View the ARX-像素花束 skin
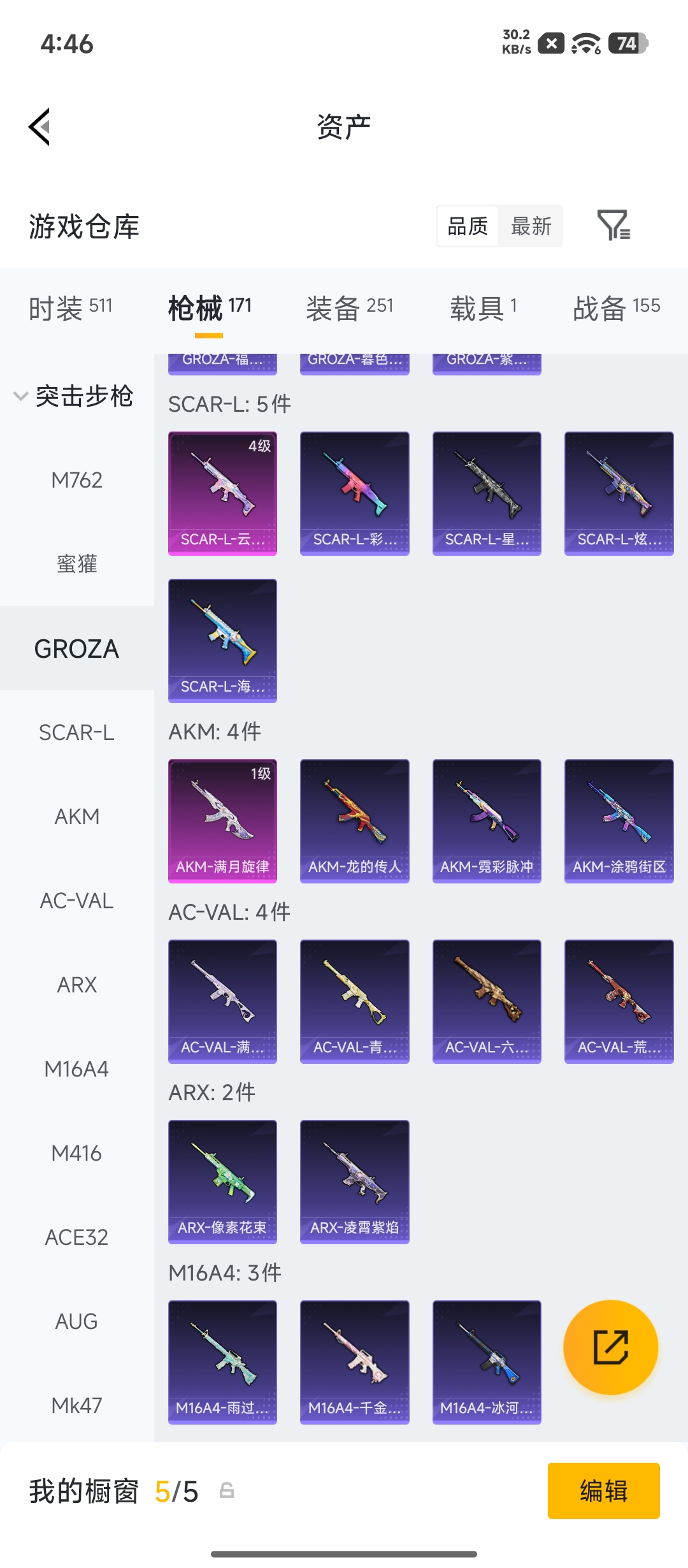Viewport: 688px width, 1568px height. [x=222, y=1182]
